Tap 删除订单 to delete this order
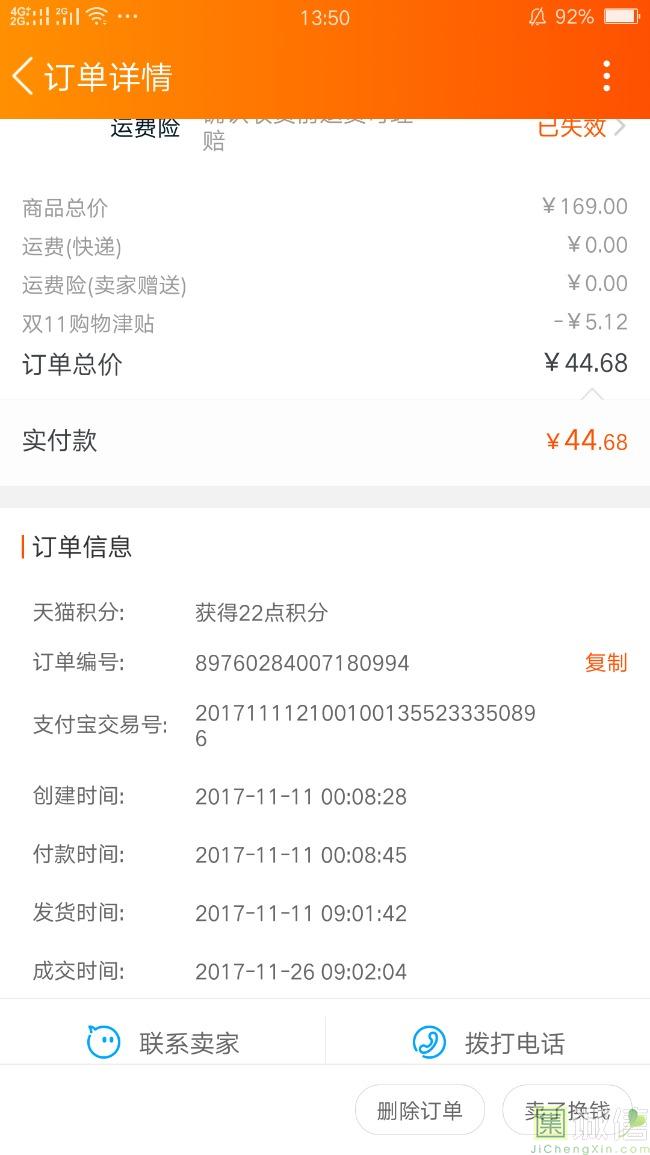 (x=419, y=1110)
